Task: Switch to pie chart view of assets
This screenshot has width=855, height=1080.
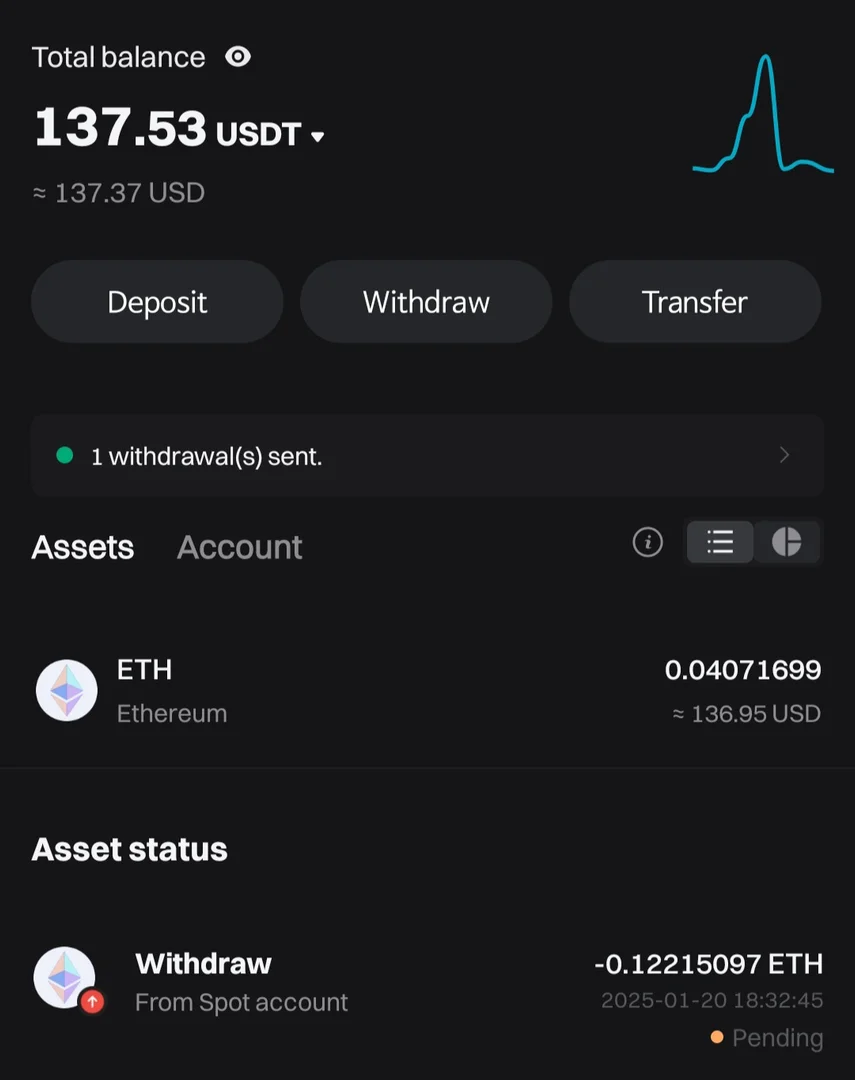Action: pos(787,542)
